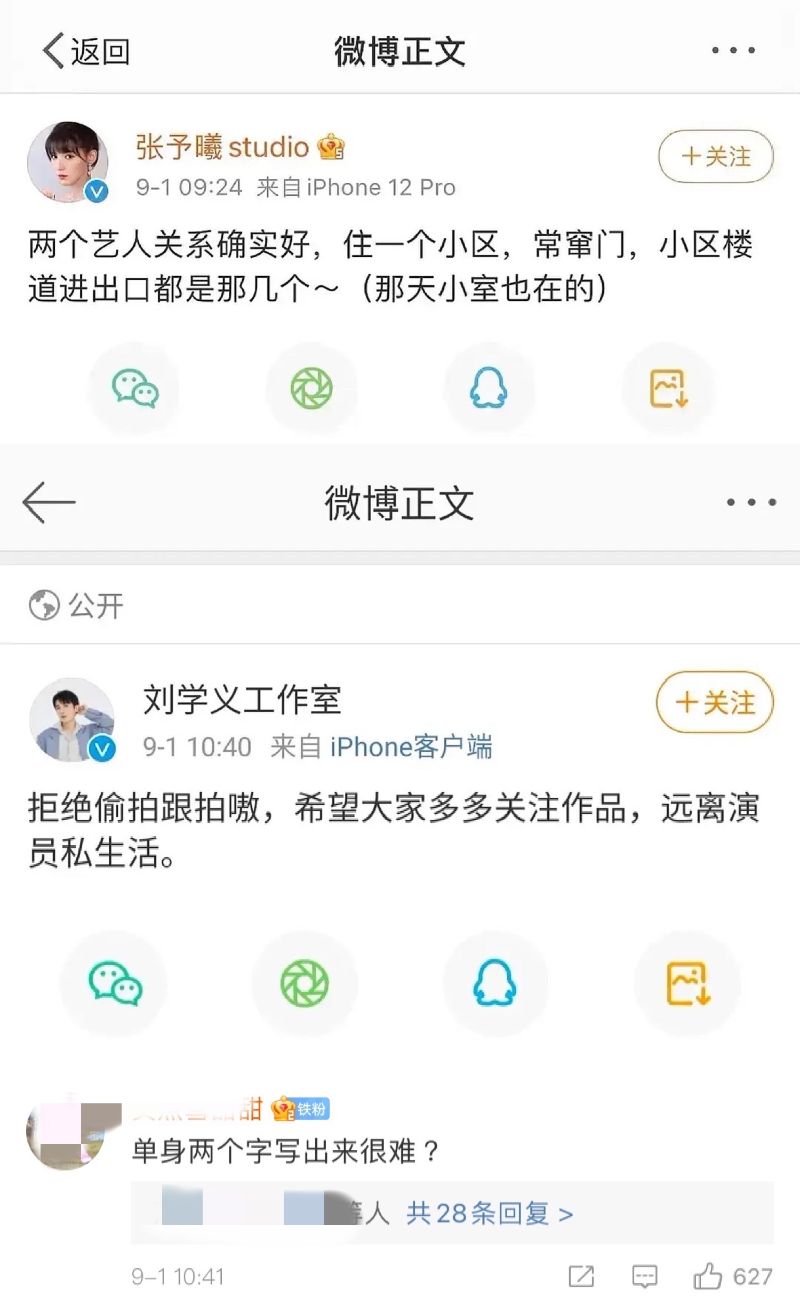Open 刘学义工作室's profile avatar
Image resolution: width=800 pixels, height=1306 pixels.
[x=72, y=720]
